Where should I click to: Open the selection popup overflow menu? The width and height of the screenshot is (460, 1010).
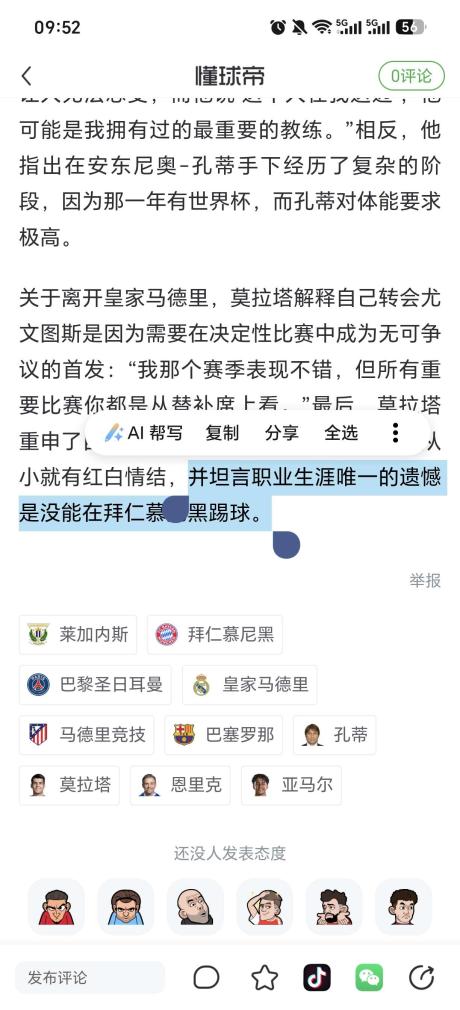click(x=396, y=433)
